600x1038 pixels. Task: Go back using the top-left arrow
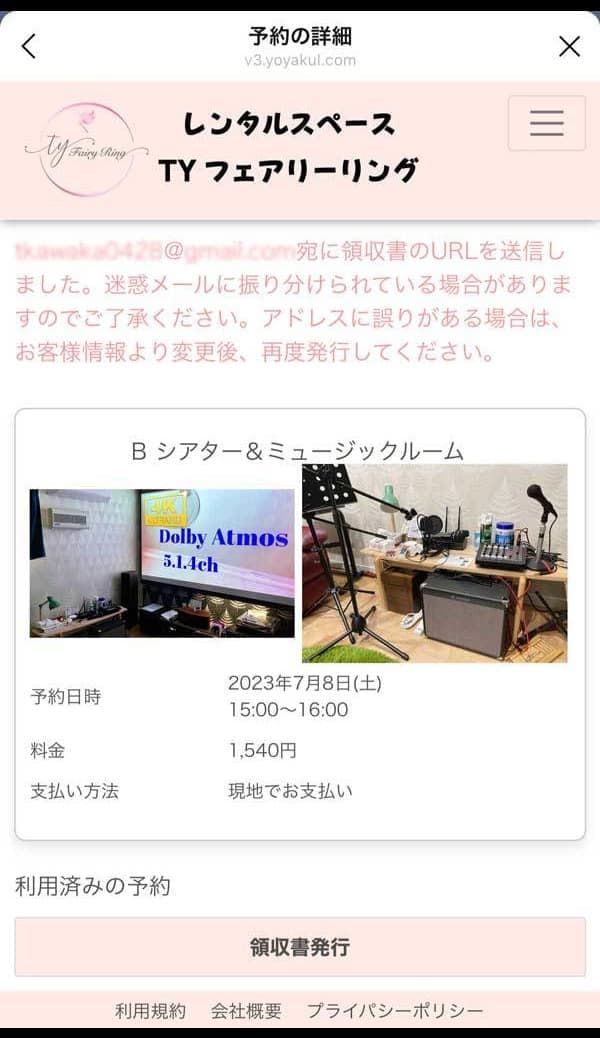coord(29,46)
